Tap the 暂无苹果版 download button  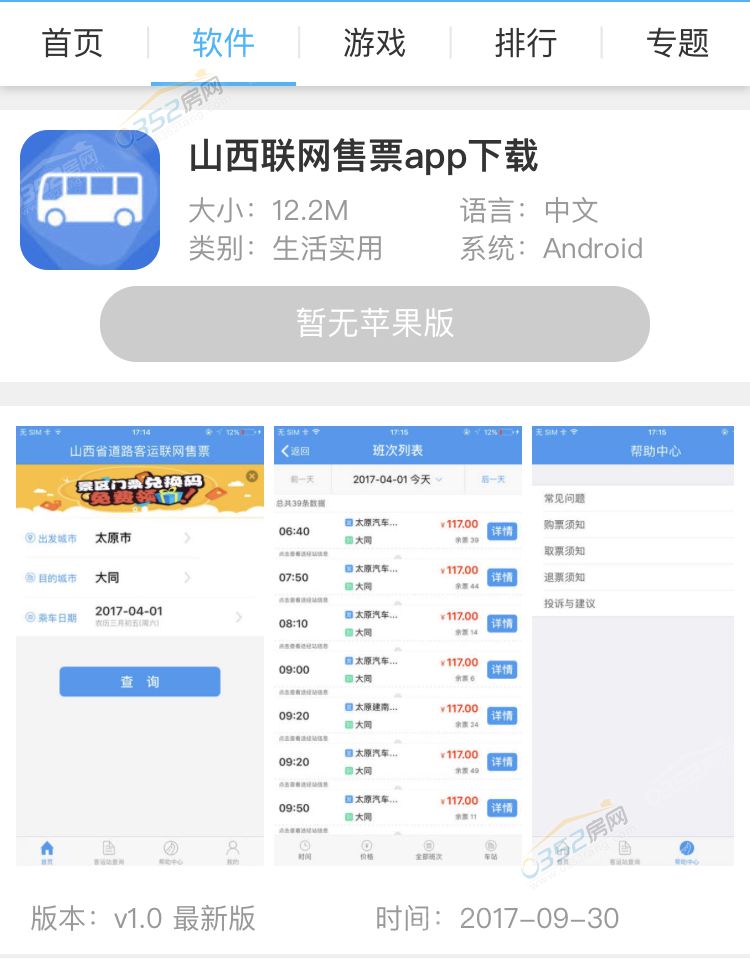tap(374, 323)
